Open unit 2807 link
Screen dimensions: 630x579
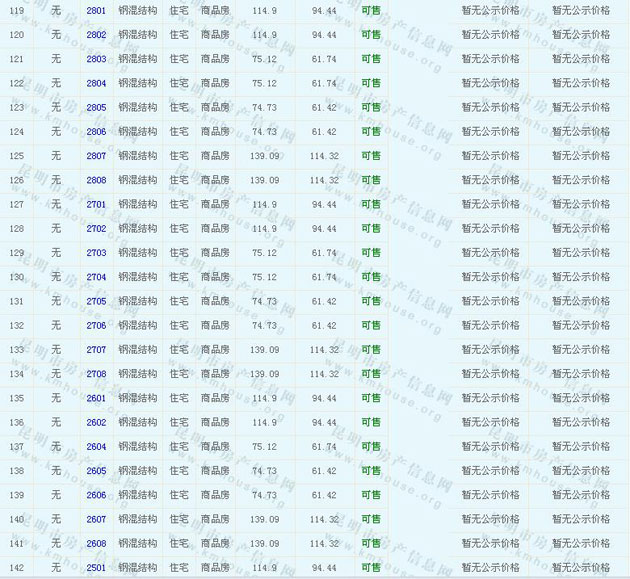point(96,156)
